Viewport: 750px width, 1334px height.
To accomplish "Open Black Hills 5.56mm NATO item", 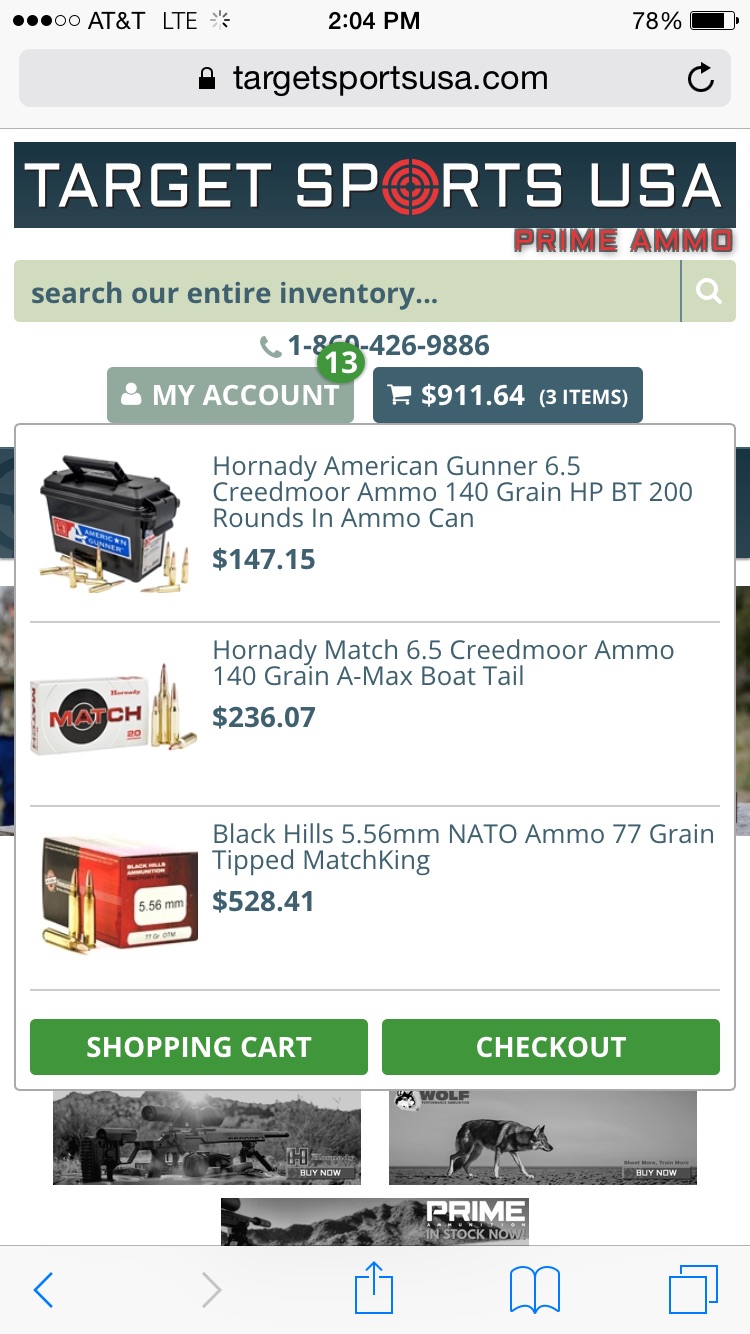I will [x=462, y=847].
